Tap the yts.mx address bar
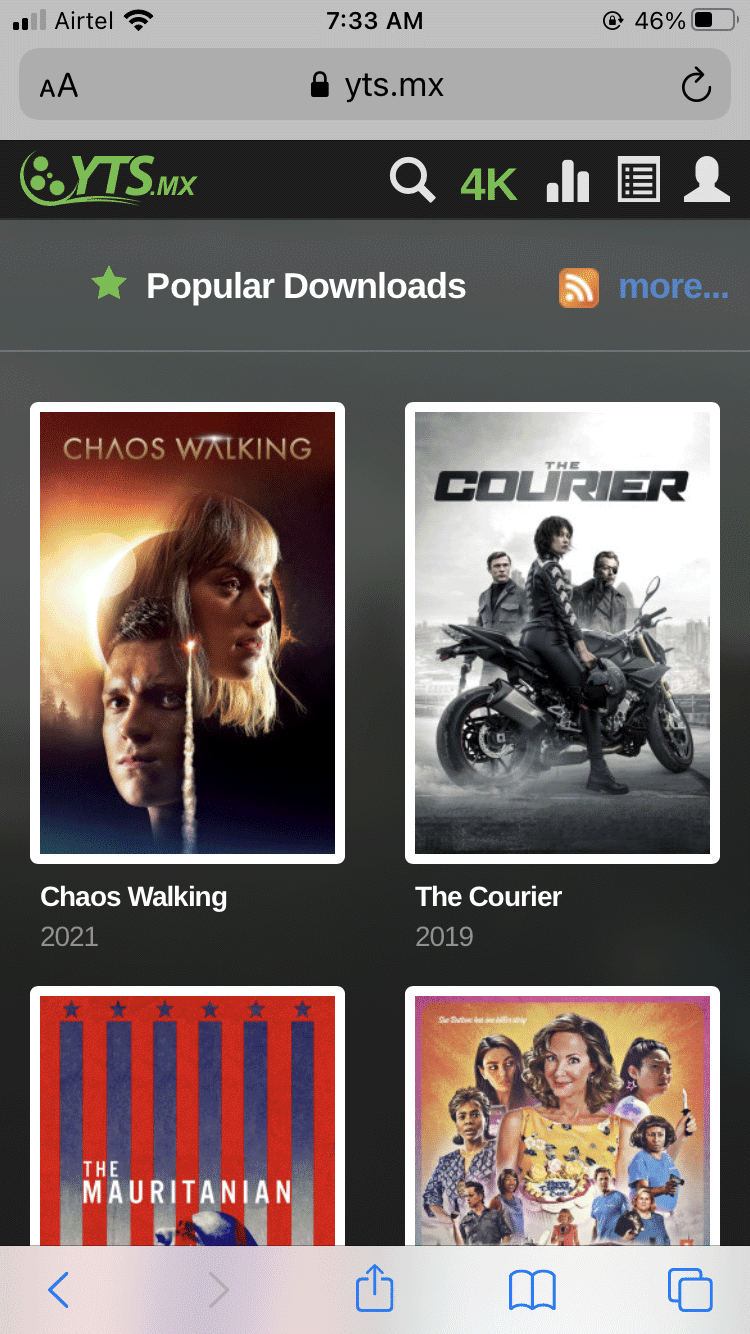 (375, 85)
